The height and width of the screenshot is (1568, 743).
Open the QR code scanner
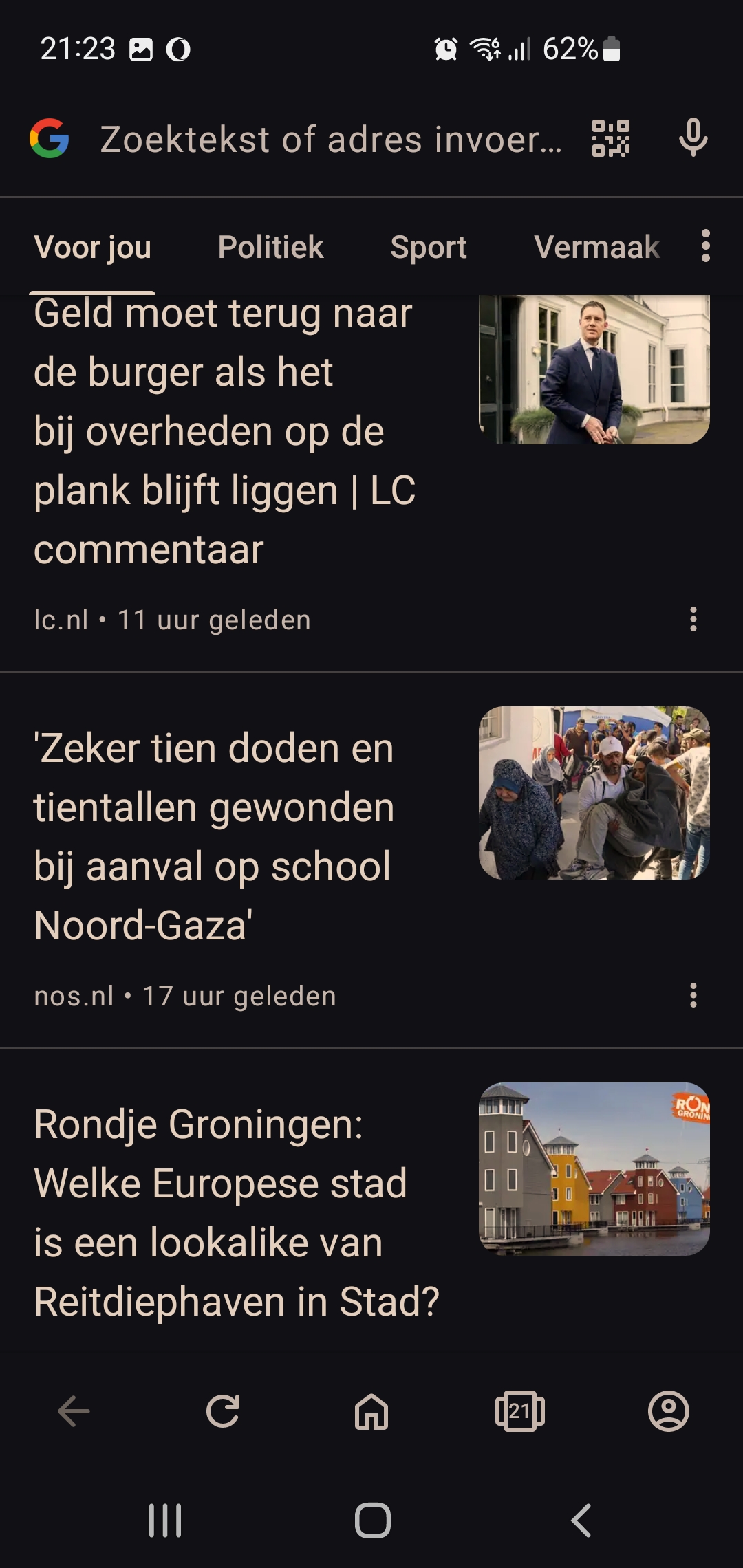coord(611,138)
